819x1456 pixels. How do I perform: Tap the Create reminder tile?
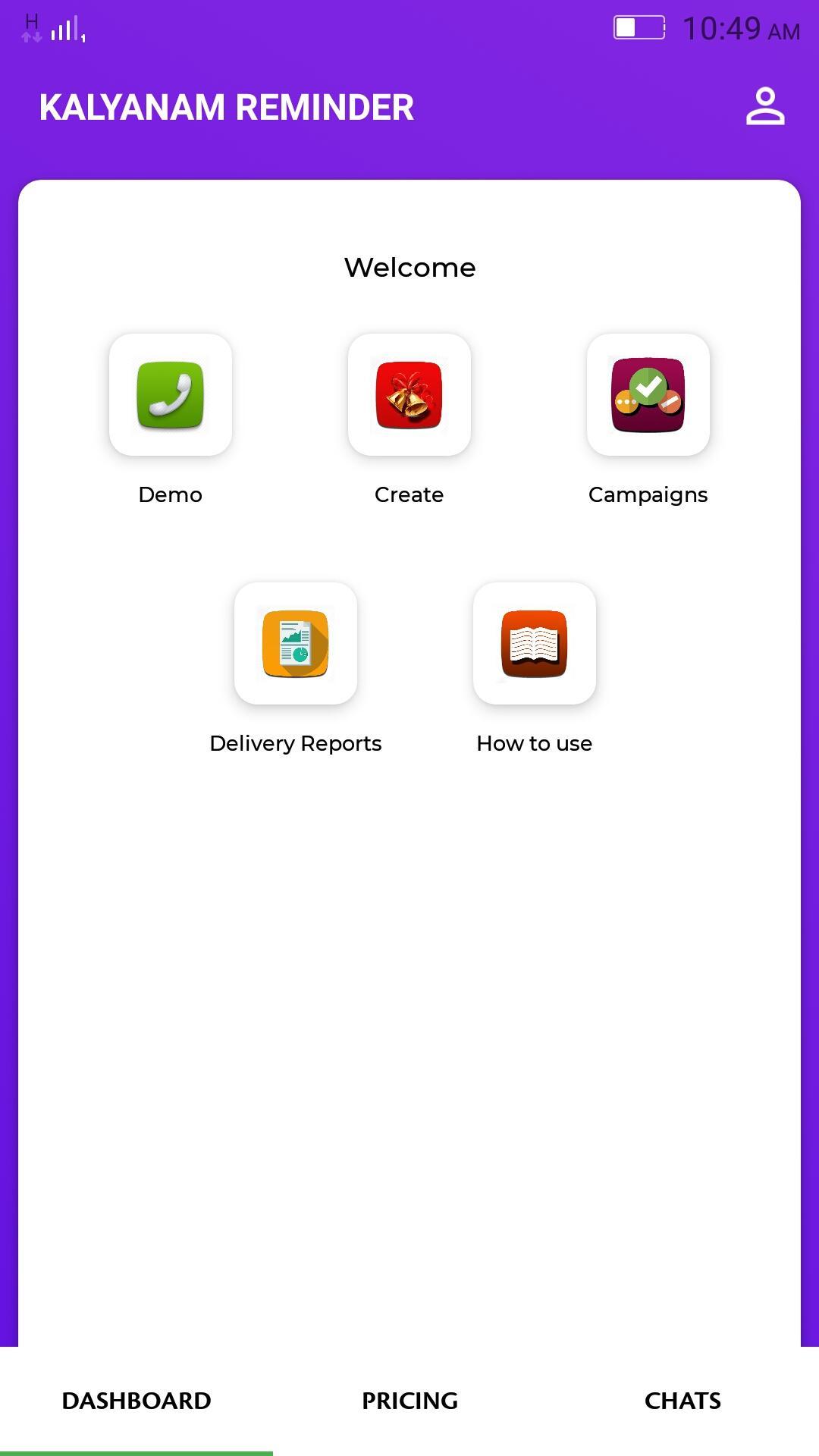coord(409,395)
